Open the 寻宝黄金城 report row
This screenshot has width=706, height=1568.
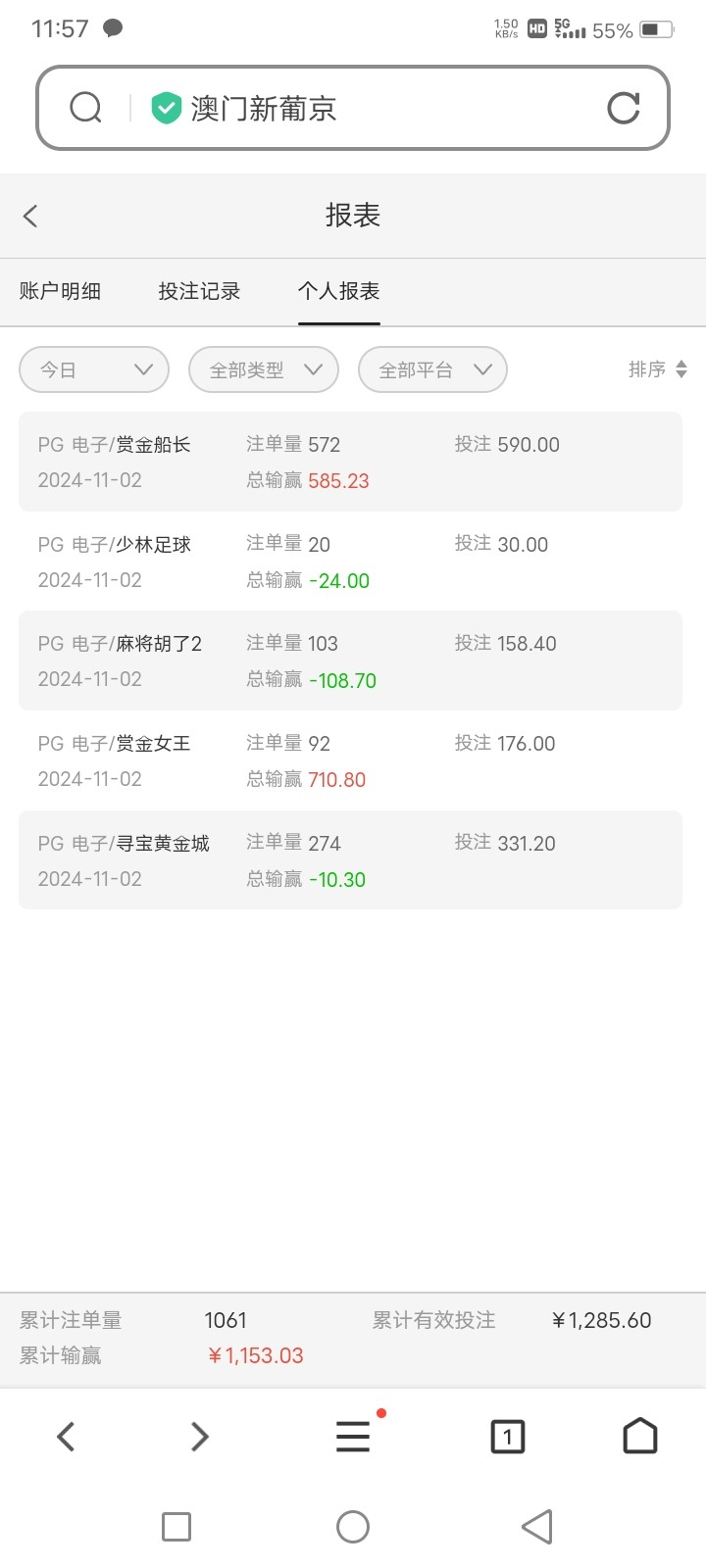pyautogui.click(x=350, y=860)
